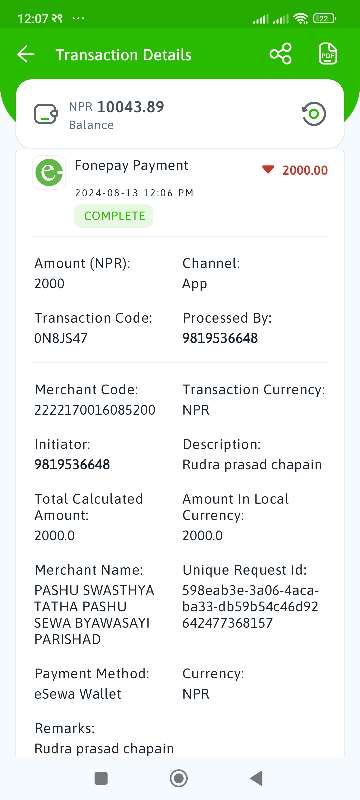360x800 pixels.
Task: Open recent apps from navigation bar
Action: [x=101, y=778]
